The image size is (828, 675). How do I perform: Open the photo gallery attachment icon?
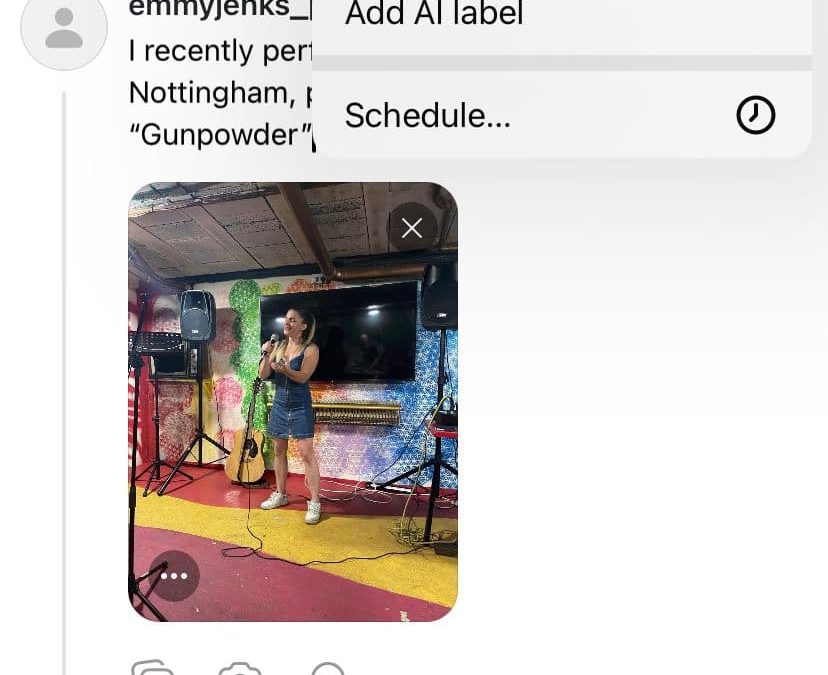click(152, 668)
